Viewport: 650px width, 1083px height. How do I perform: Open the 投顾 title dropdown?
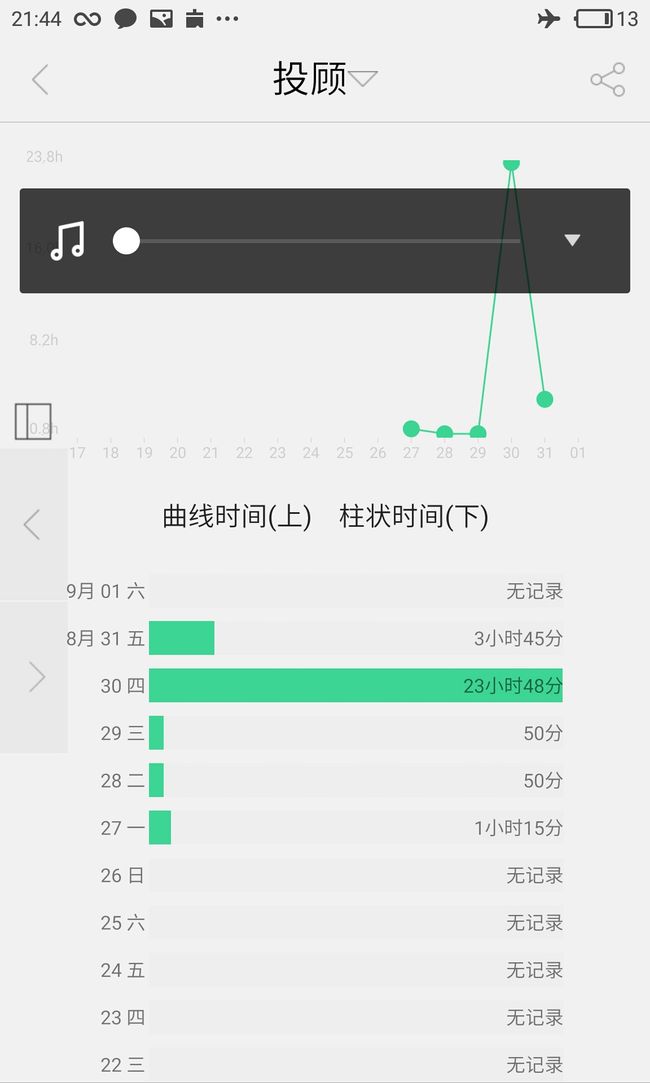(325, 79)
